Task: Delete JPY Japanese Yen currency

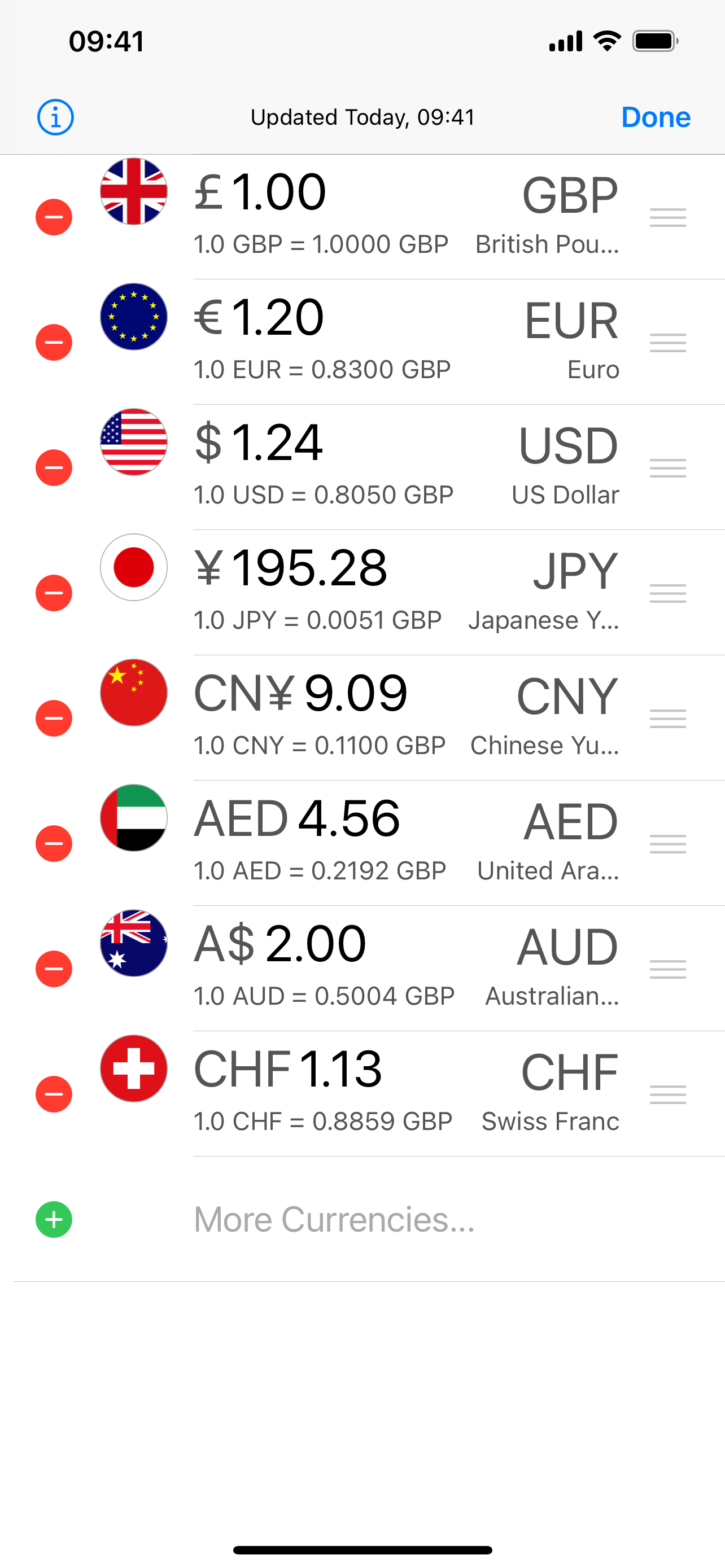Action: pyautogui.click(x=54, y=593)
